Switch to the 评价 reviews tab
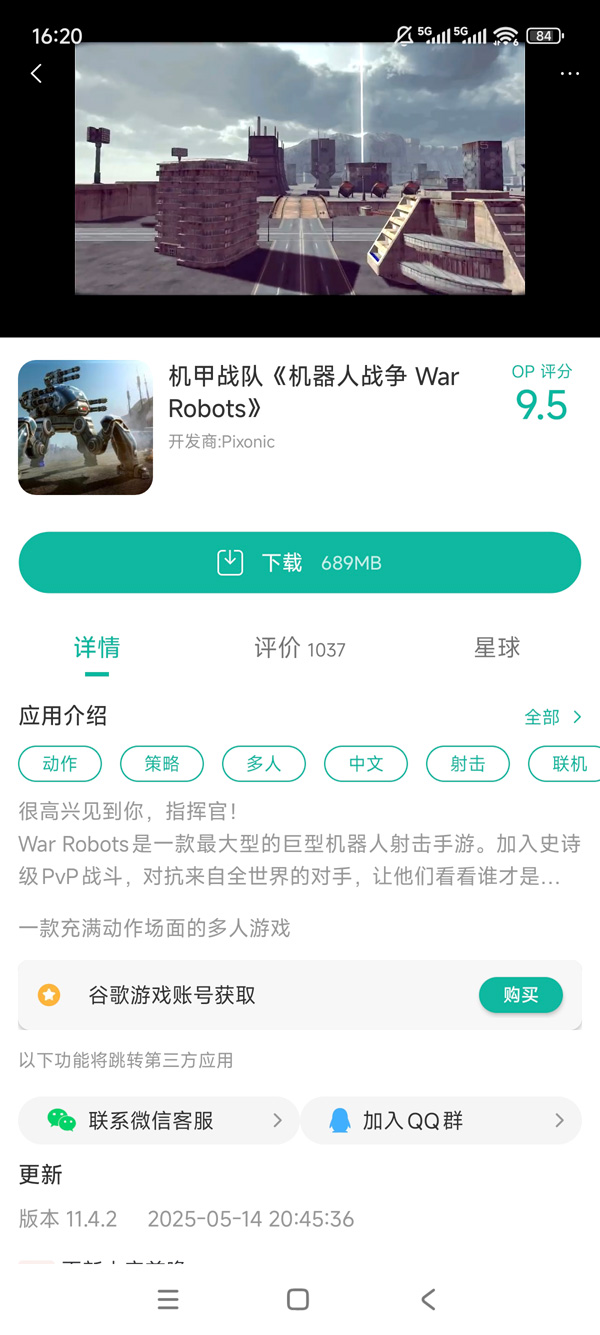The image size is (600, 1335). click(299, 648)
